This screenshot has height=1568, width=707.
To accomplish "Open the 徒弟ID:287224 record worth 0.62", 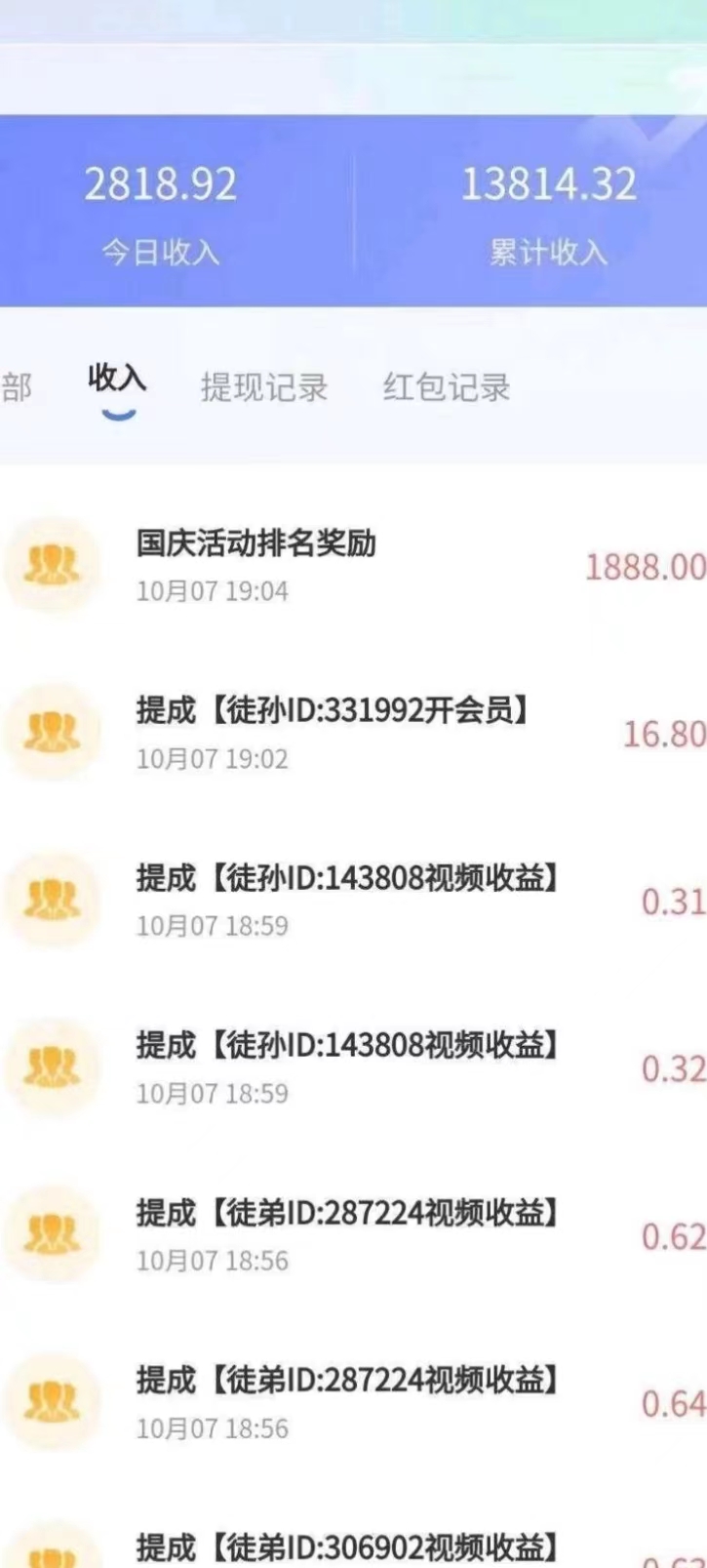I will [x=353, y=1236].
